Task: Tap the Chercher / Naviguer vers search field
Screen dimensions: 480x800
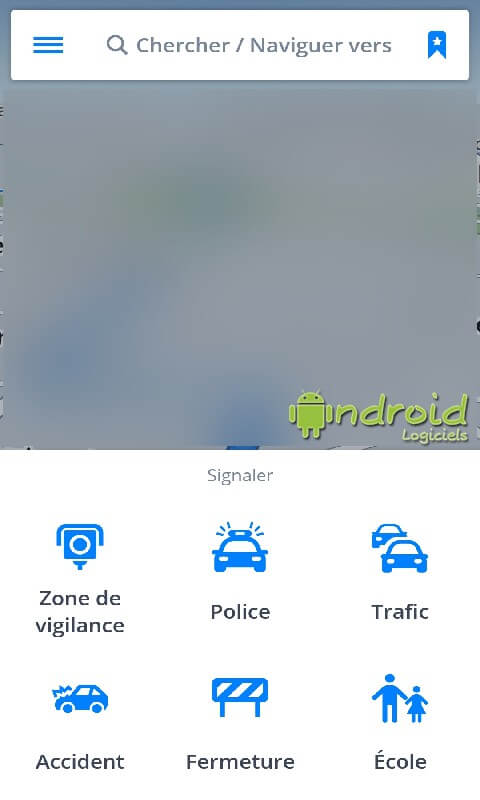Action: [249, 45]
